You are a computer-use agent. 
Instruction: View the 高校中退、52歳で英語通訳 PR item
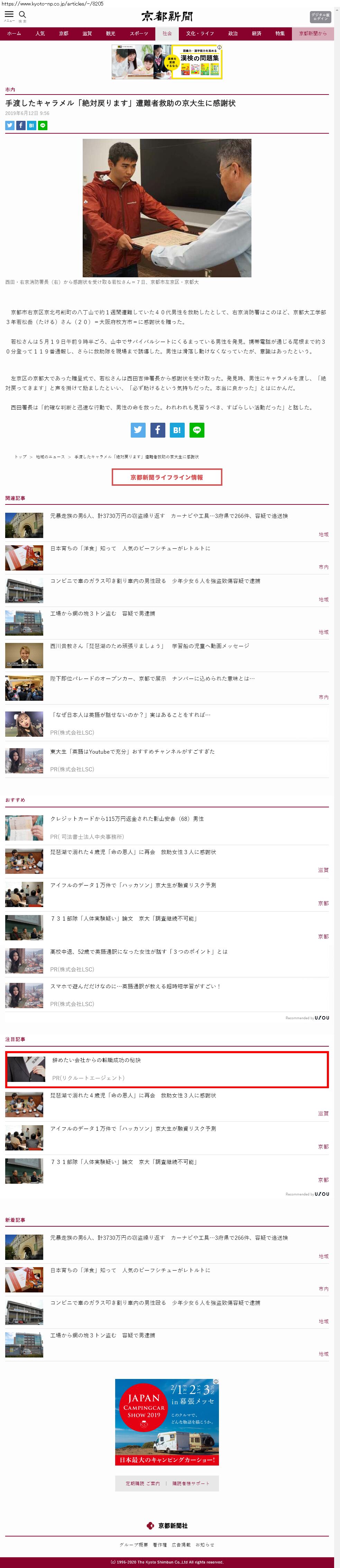pos(139,951)
